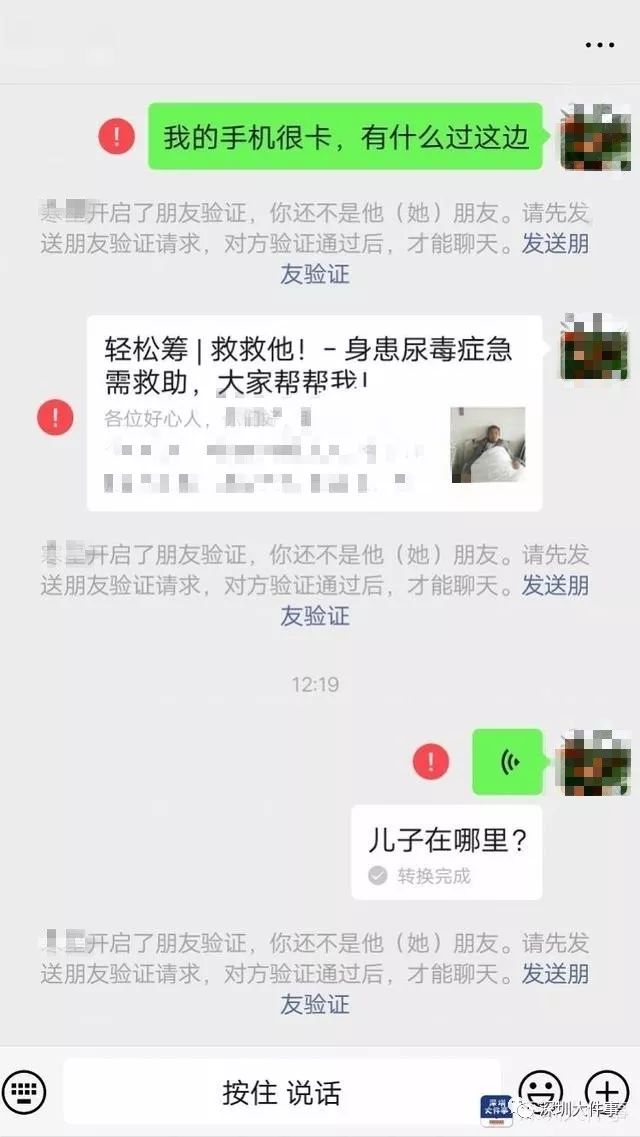The width and height of the screenshot is (640, 1137).
Task: Tap the 按住 说话 voice button
Action: (282, 1092)
